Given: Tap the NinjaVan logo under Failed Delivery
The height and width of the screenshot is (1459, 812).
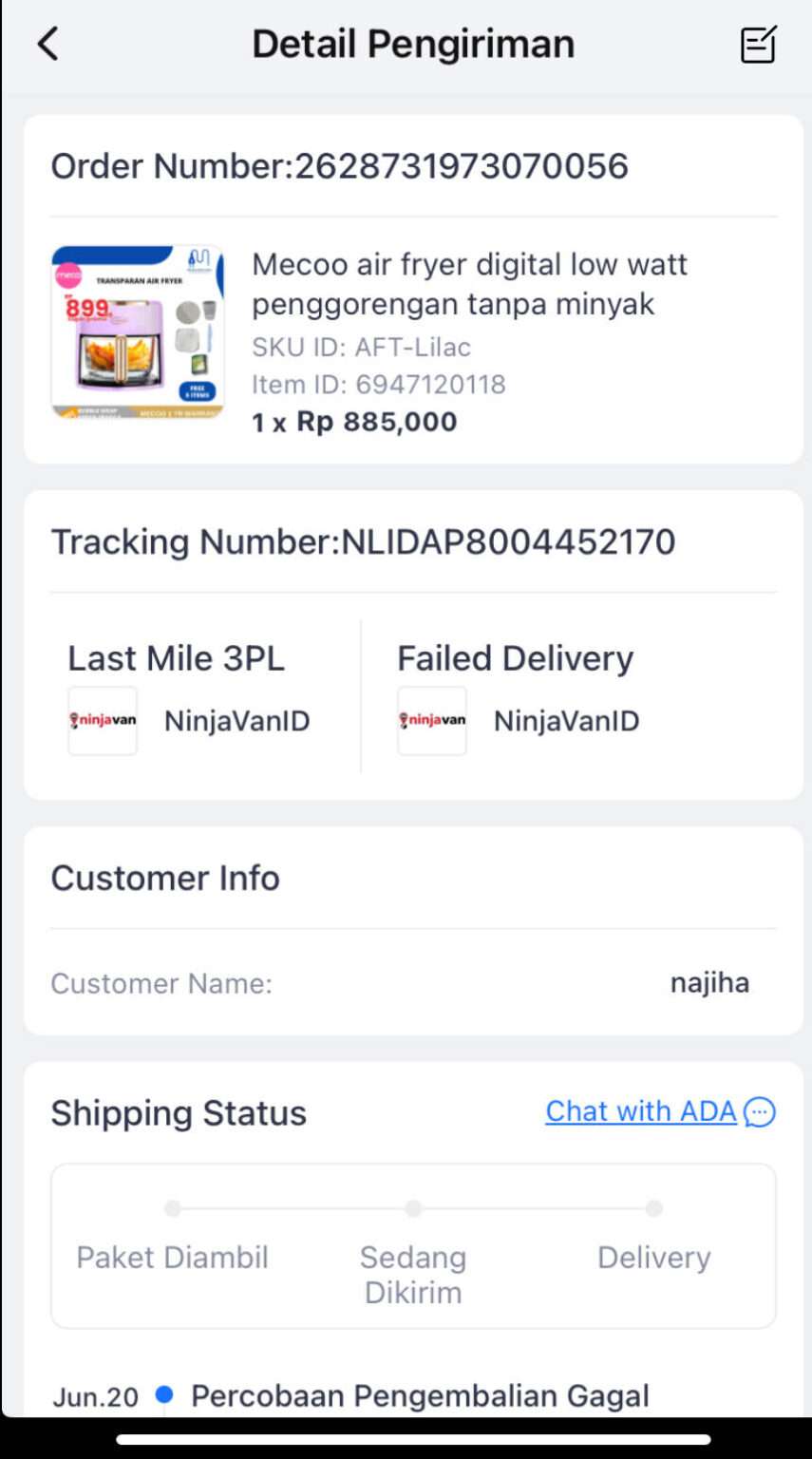Looking at the screenshot, I should pyautogui.click(x=432, y=720).
